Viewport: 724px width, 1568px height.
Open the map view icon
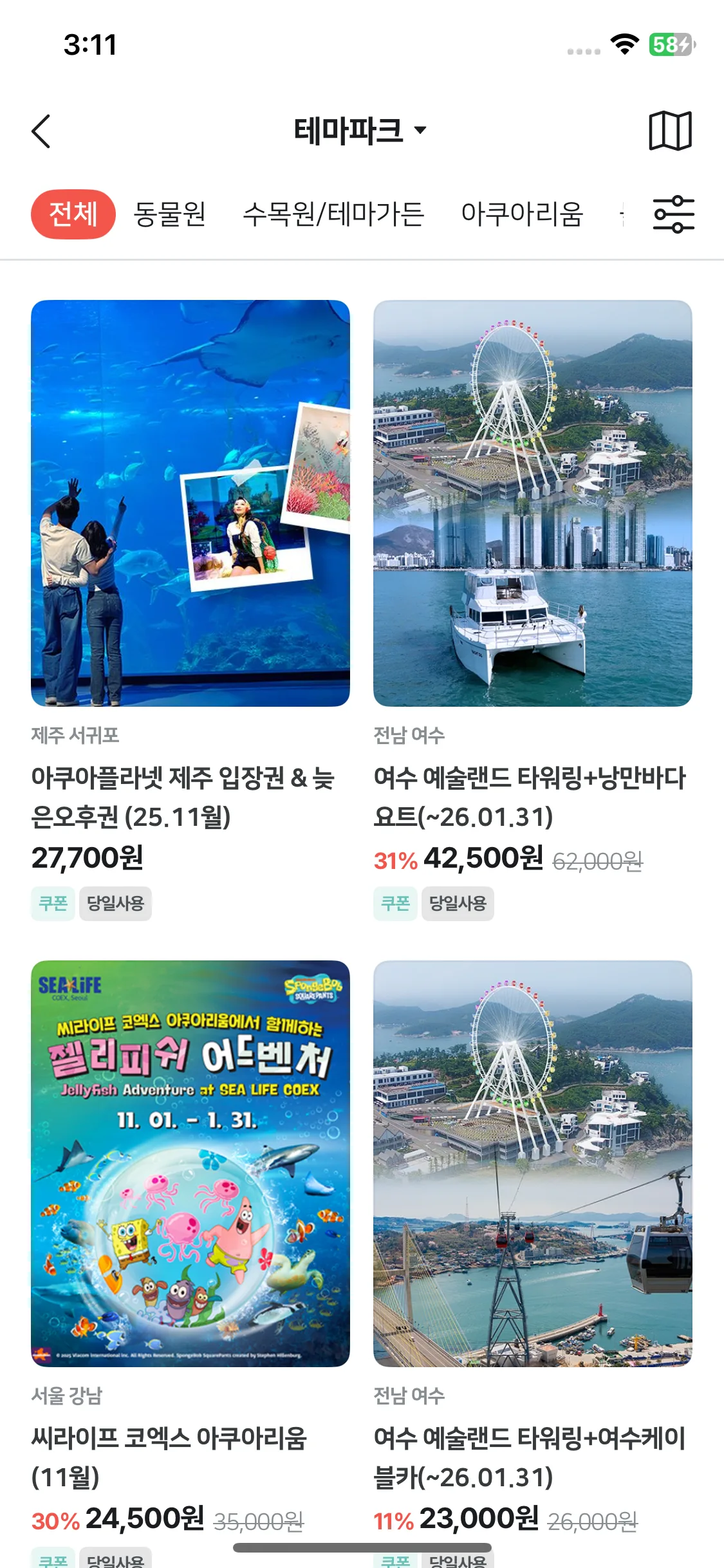(672, 130)
